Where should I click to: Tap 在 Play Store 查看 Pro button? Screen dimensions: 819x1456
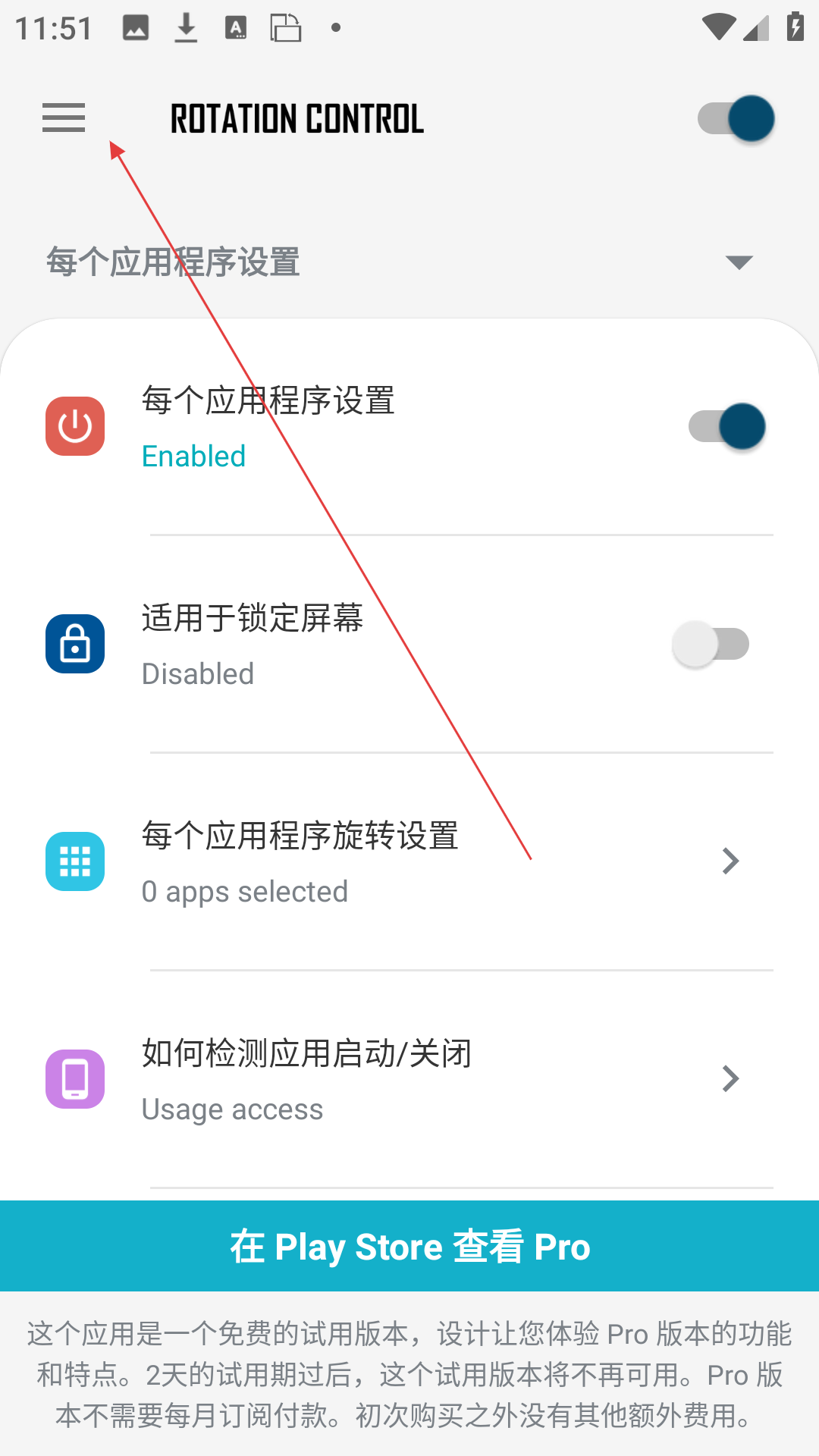point(409,1246)
